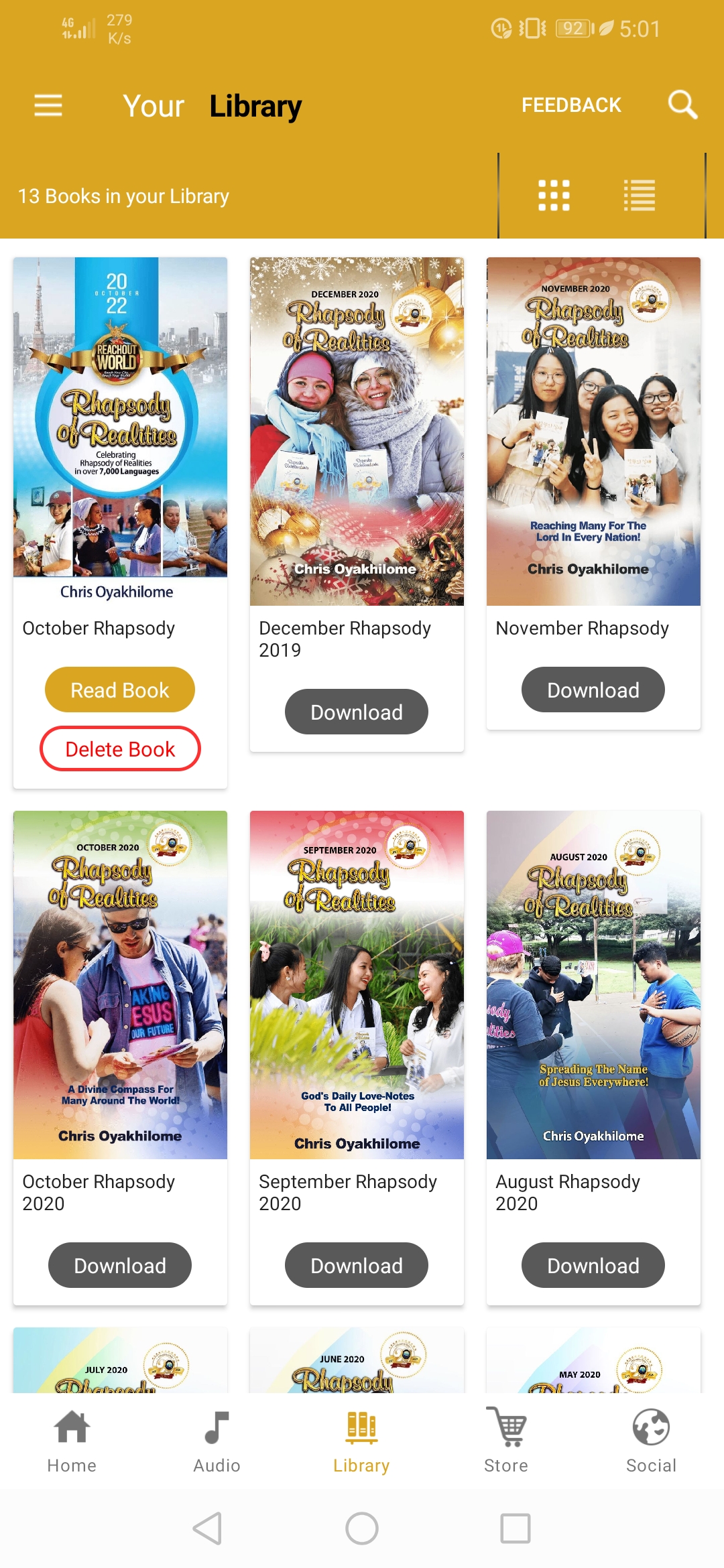Image resolution: width=724 pixels, height=1568 pixels.
Task: Download October Rhapsody 2020
Action: coord(120,1265)
